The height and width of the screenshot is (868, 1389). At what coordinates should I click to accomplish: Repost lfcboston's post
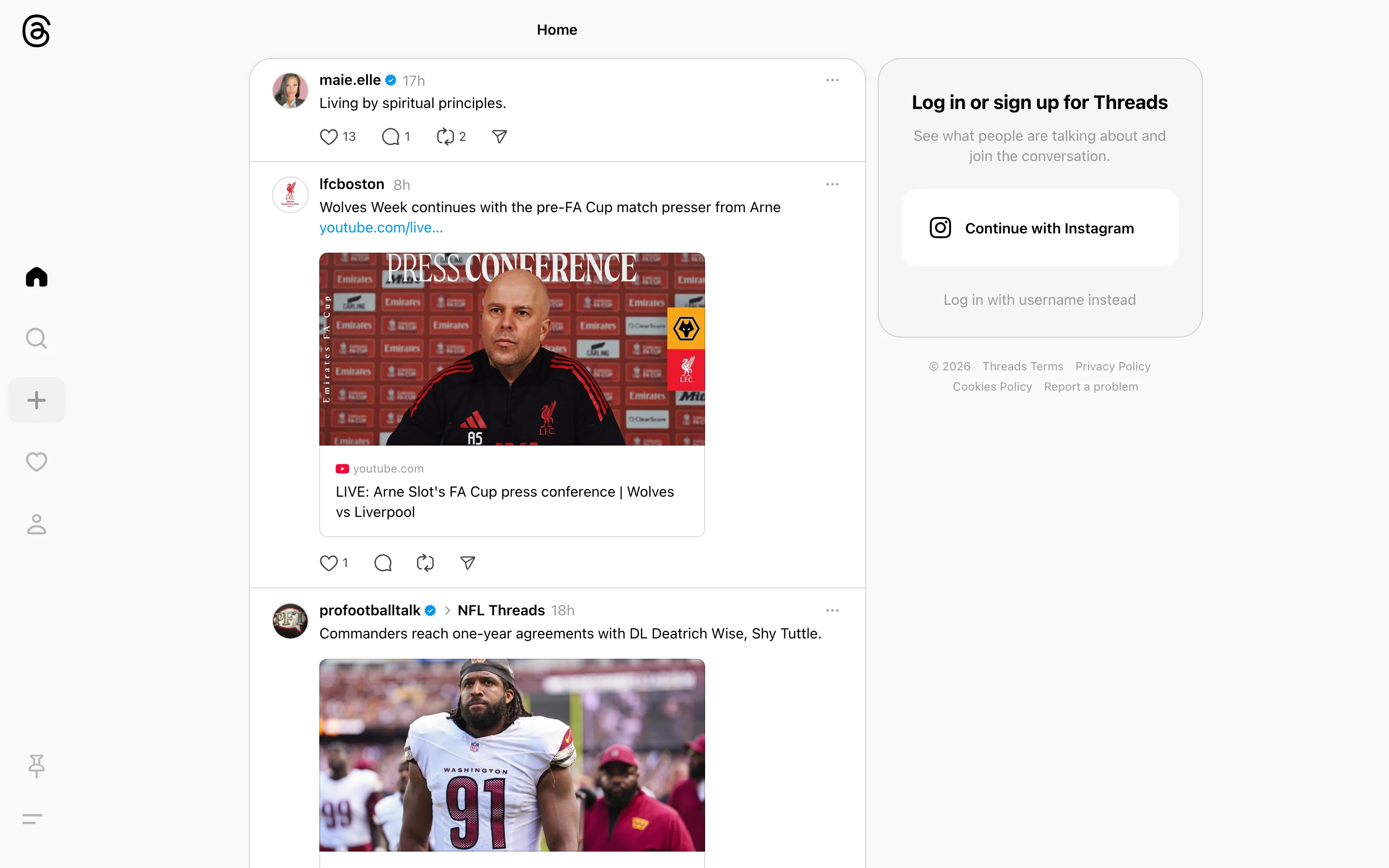pos(425,563)
